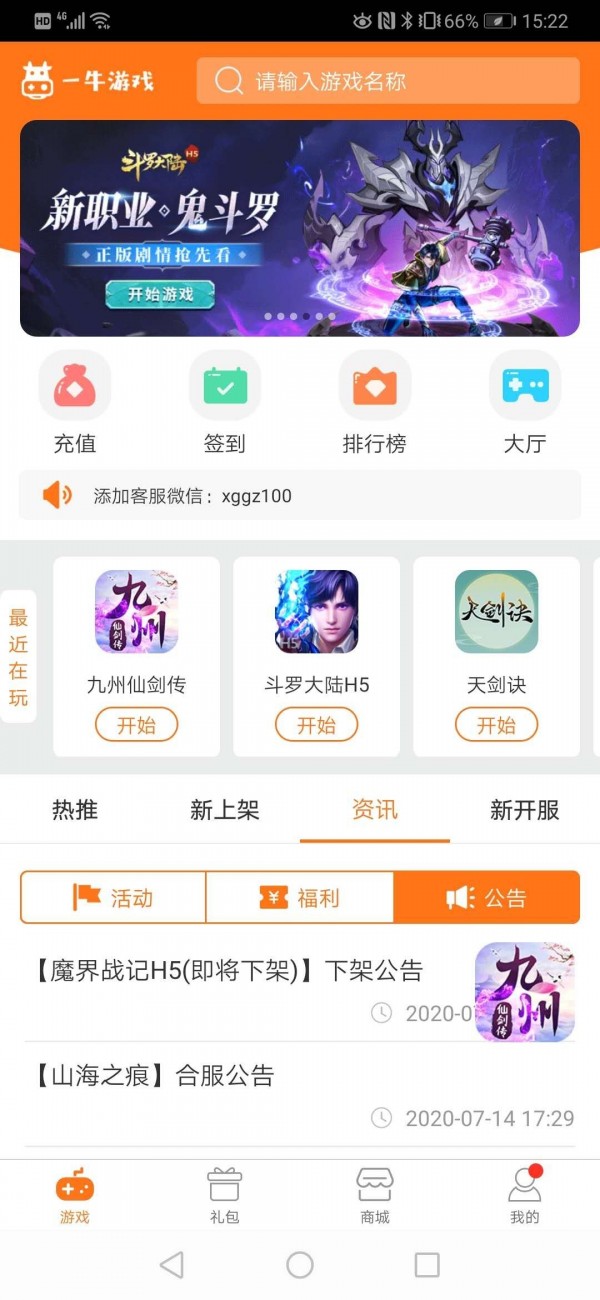Start the game 九州仙剑传
This screenshot has width=600, height=1300.
click(x=136, y=725)
